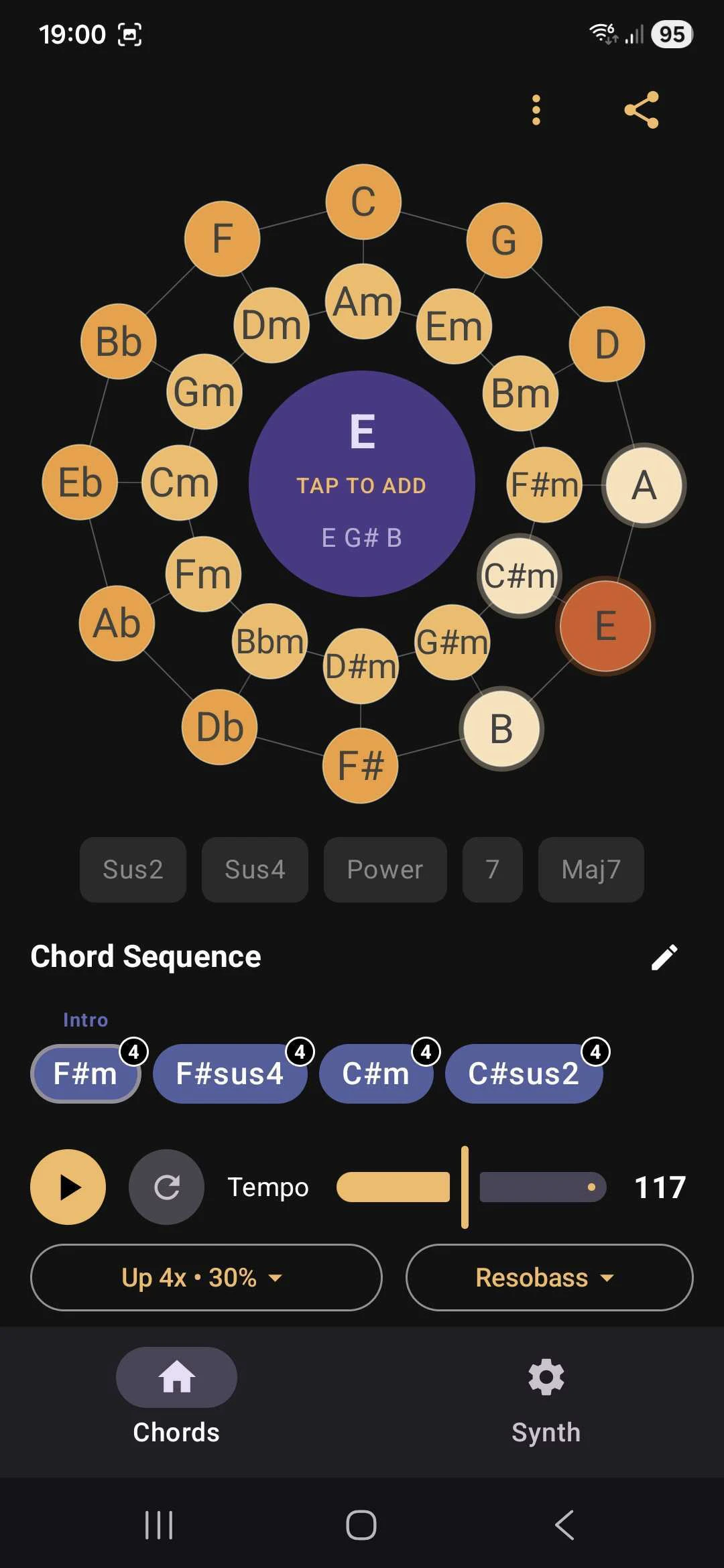Select the Am chord on the wheel
This screenshot has width=724, height=1568.
[362, 302]
